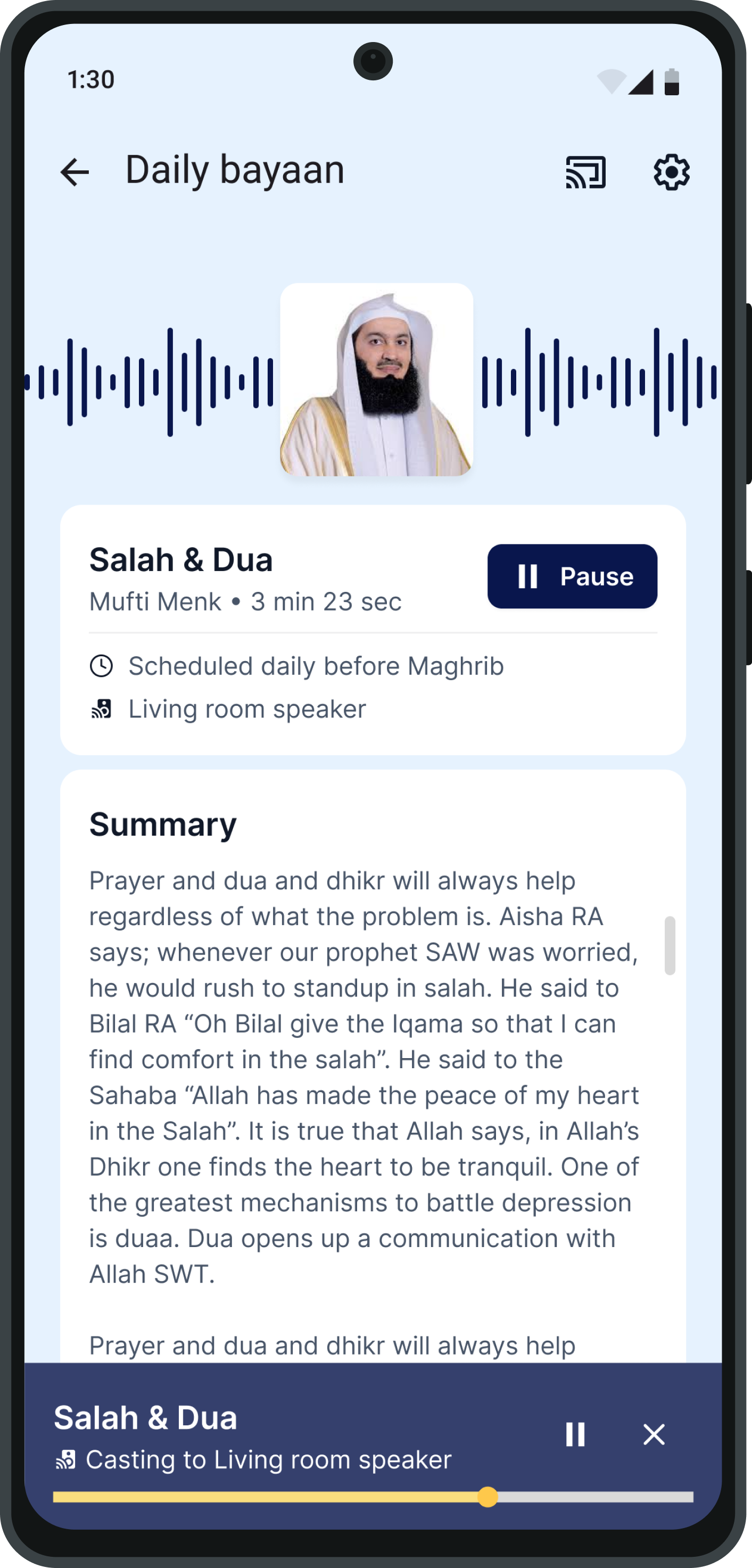
Task: Pause the Salah & Dua bayaan playback
Action: (x=572, y=576)
